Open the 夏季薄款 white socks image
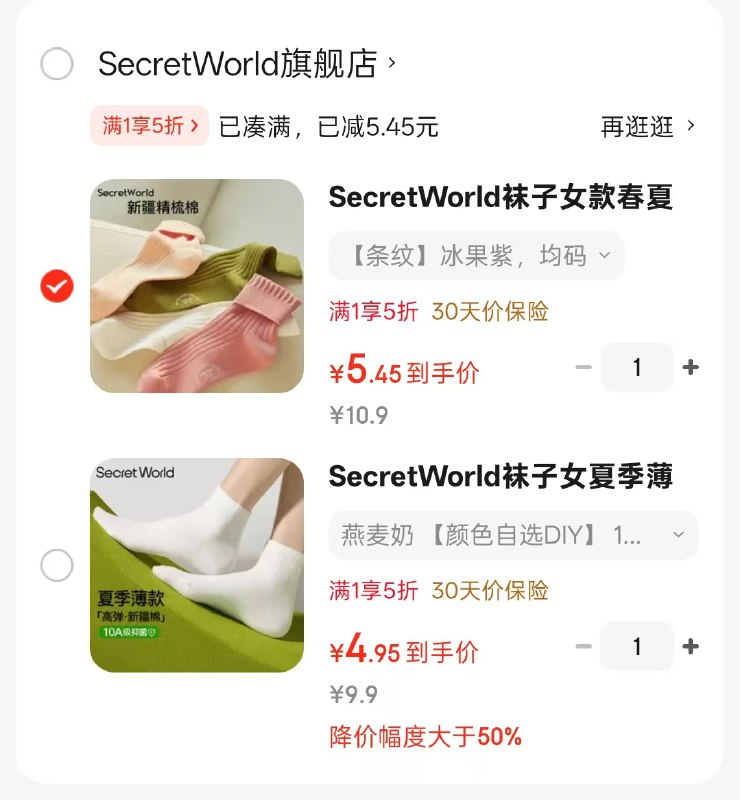This screenshot has height=800, width=740. pyautogui.click(x=197, y=565)
